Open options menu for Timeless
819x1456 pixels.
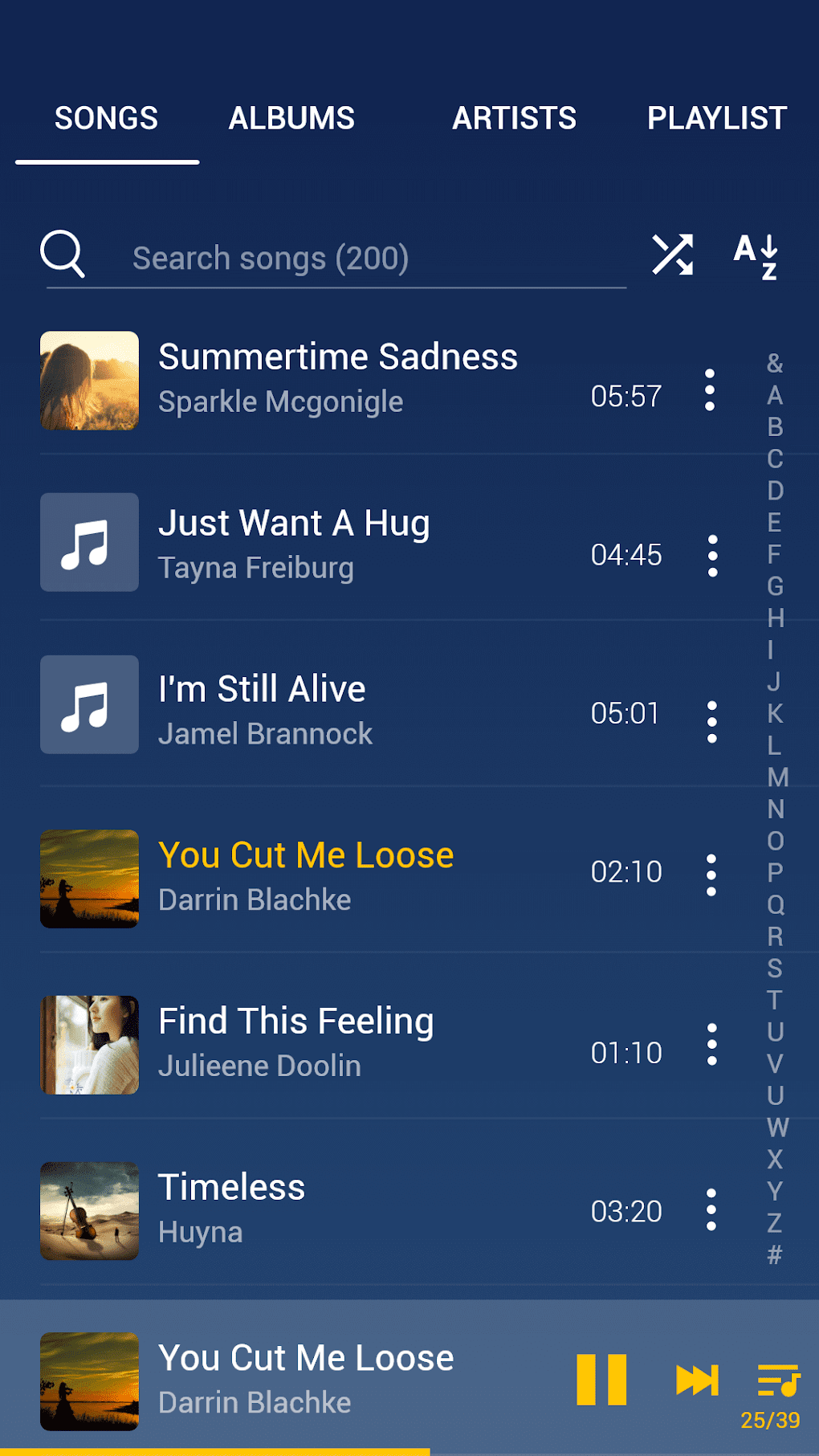click(x=711, y=1211)
